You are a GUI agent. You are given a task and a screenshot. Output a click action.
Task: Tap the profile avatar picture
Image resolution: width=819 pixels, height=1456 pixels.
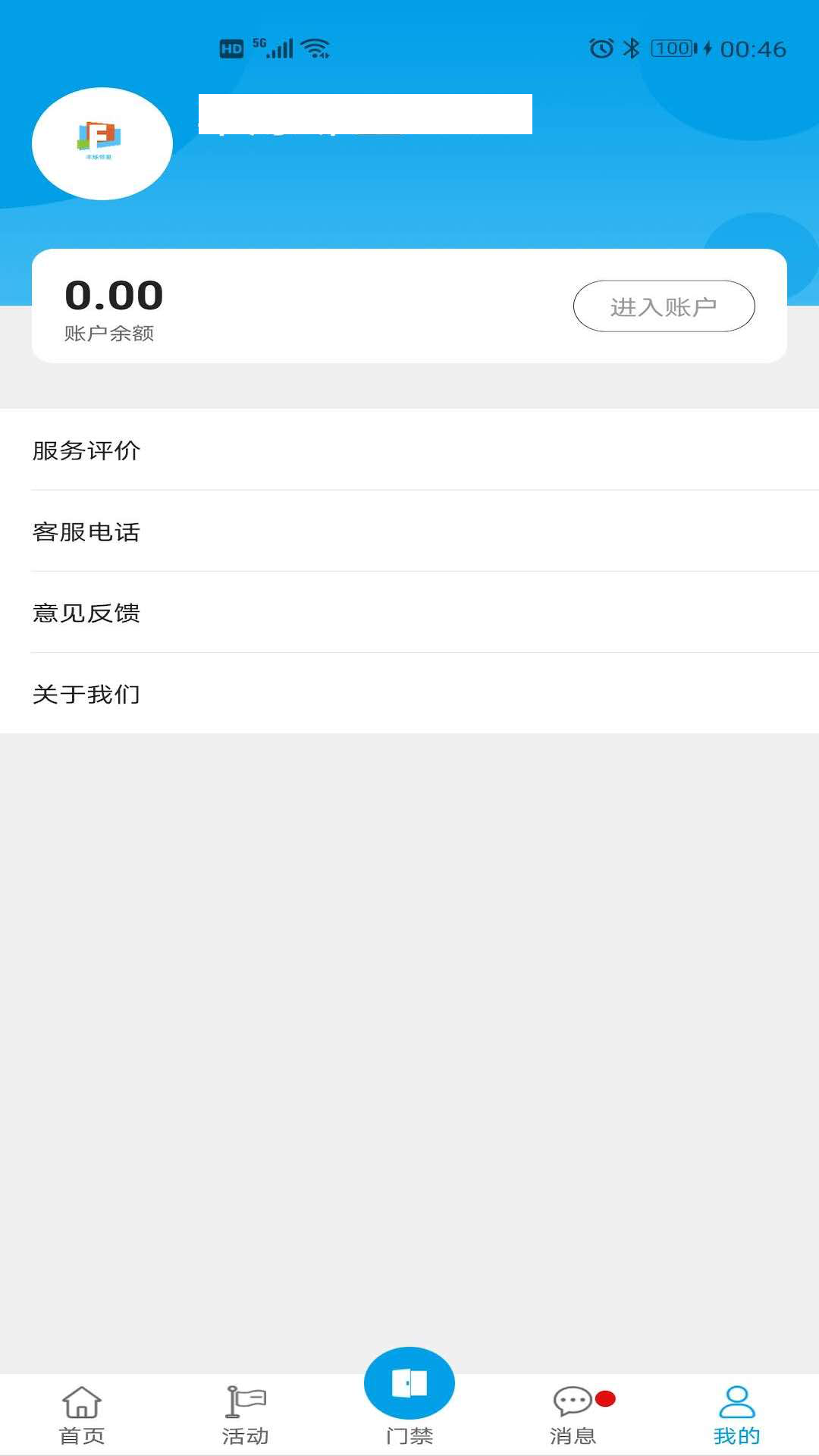[102, 143]
